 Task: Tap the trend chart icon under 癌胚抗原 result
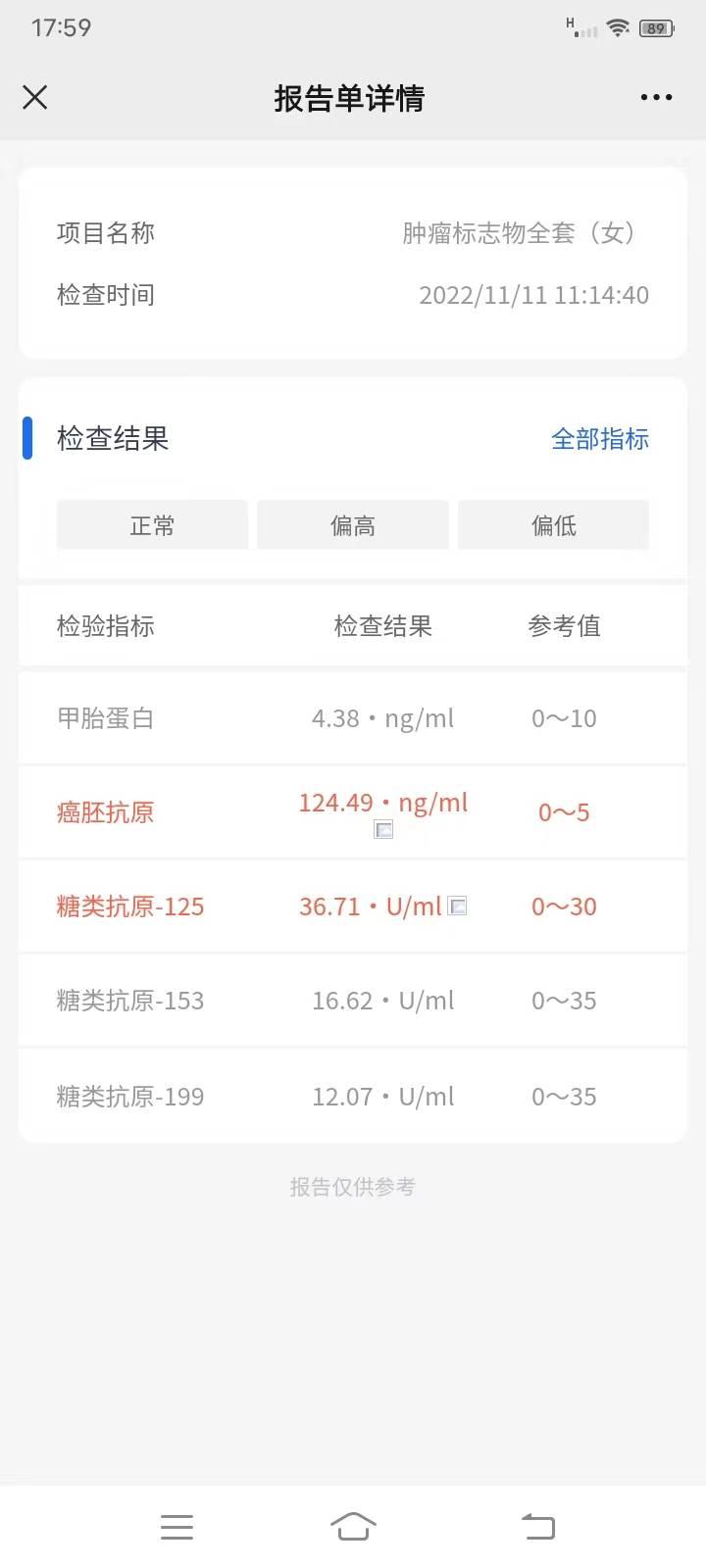tap(382, 829)
